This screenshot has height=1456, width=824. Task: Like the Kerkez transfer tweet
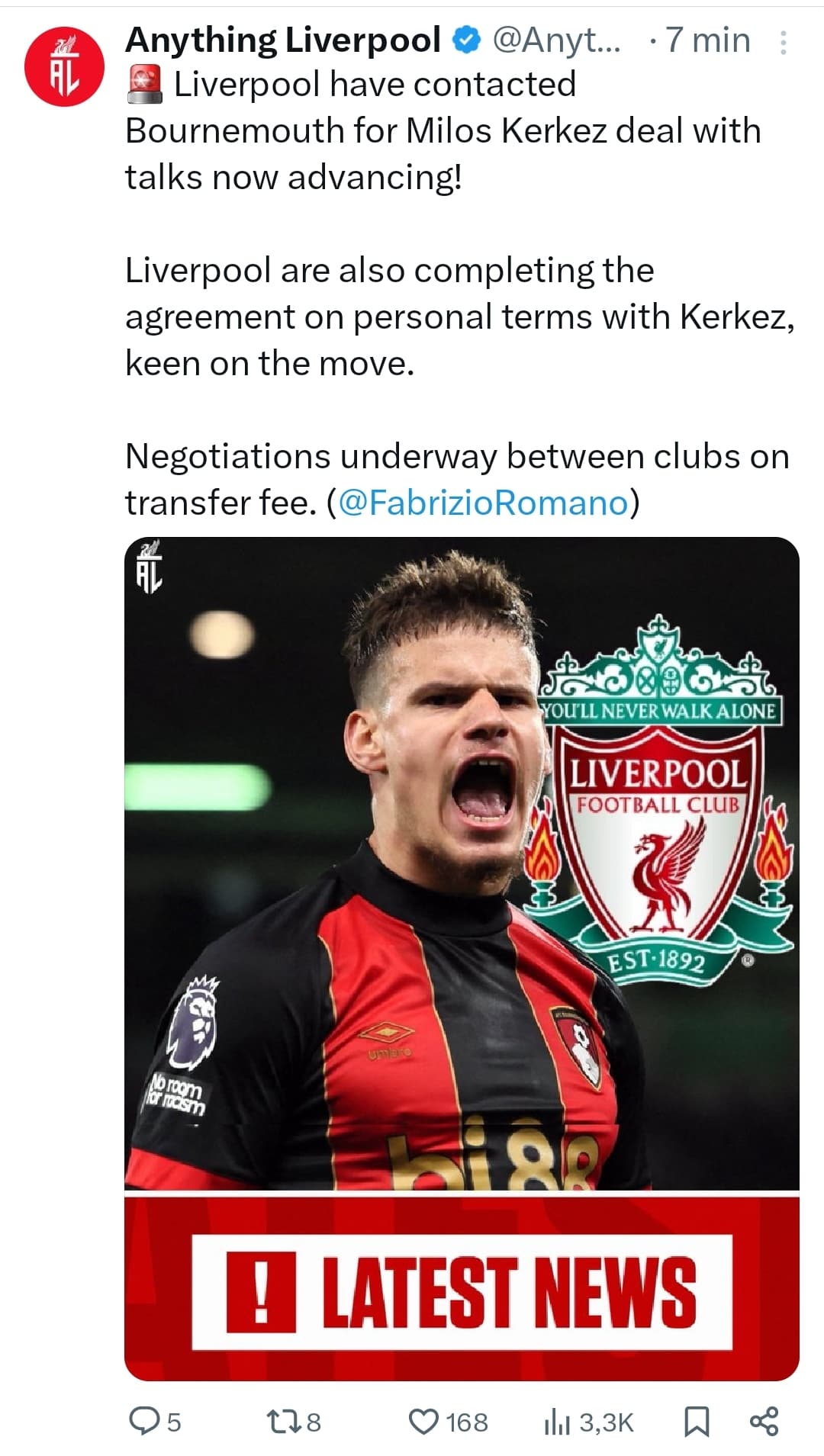pos(423,1421)
